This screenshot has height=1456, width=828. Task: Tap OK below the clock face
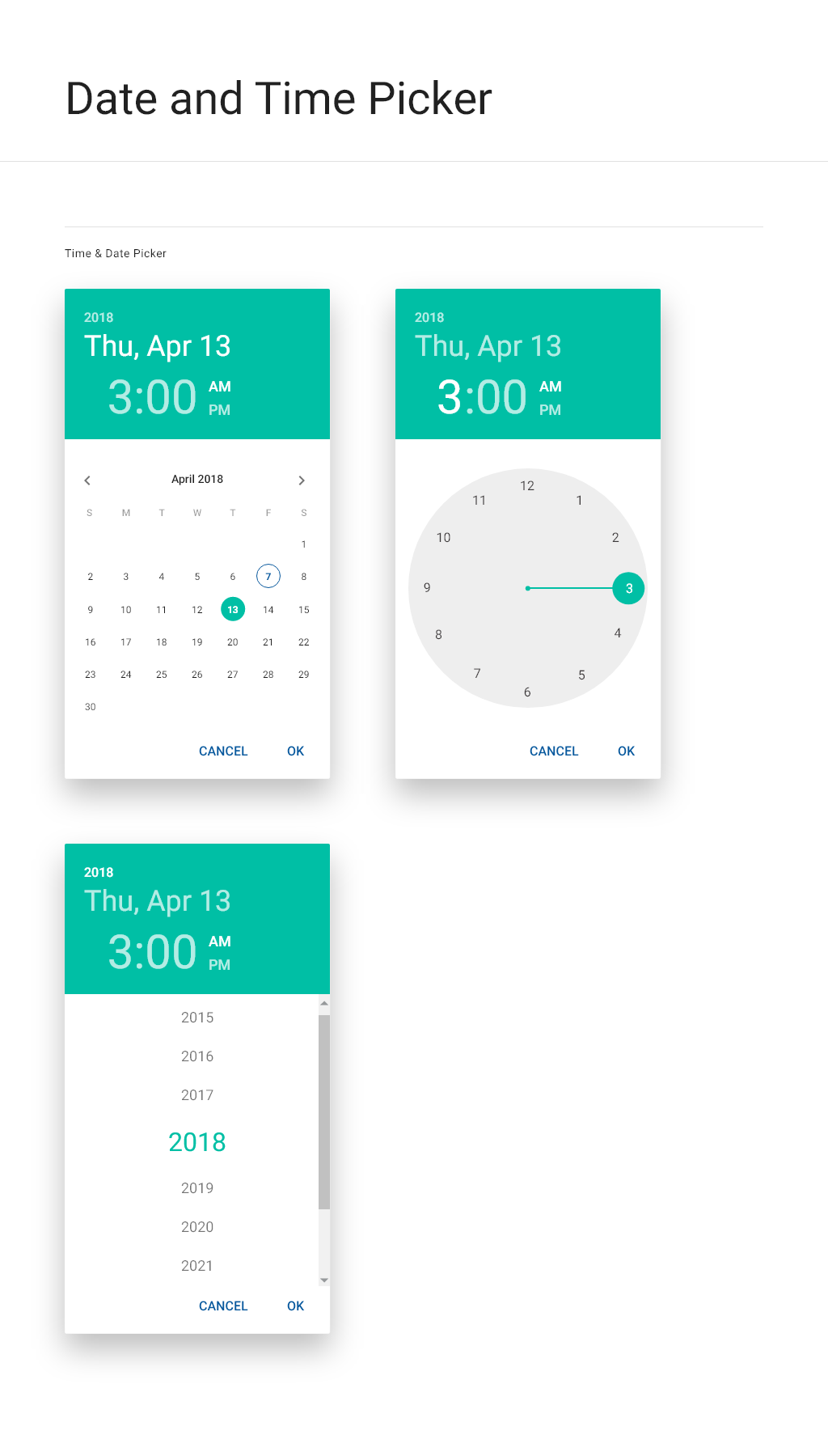coord(627,751)
